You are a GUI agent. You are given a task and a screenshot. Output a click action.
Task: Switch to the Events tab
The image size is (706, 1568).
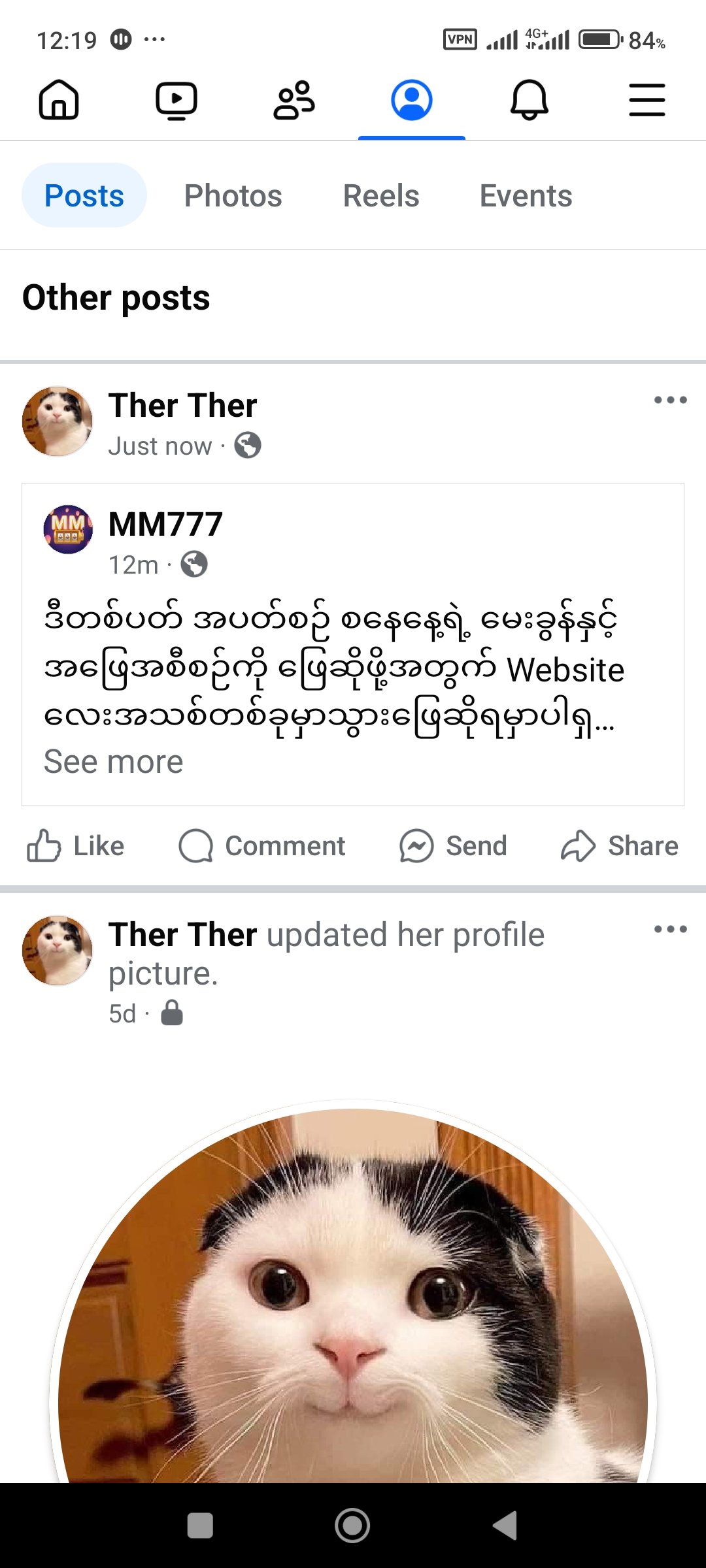pos(526,196)
